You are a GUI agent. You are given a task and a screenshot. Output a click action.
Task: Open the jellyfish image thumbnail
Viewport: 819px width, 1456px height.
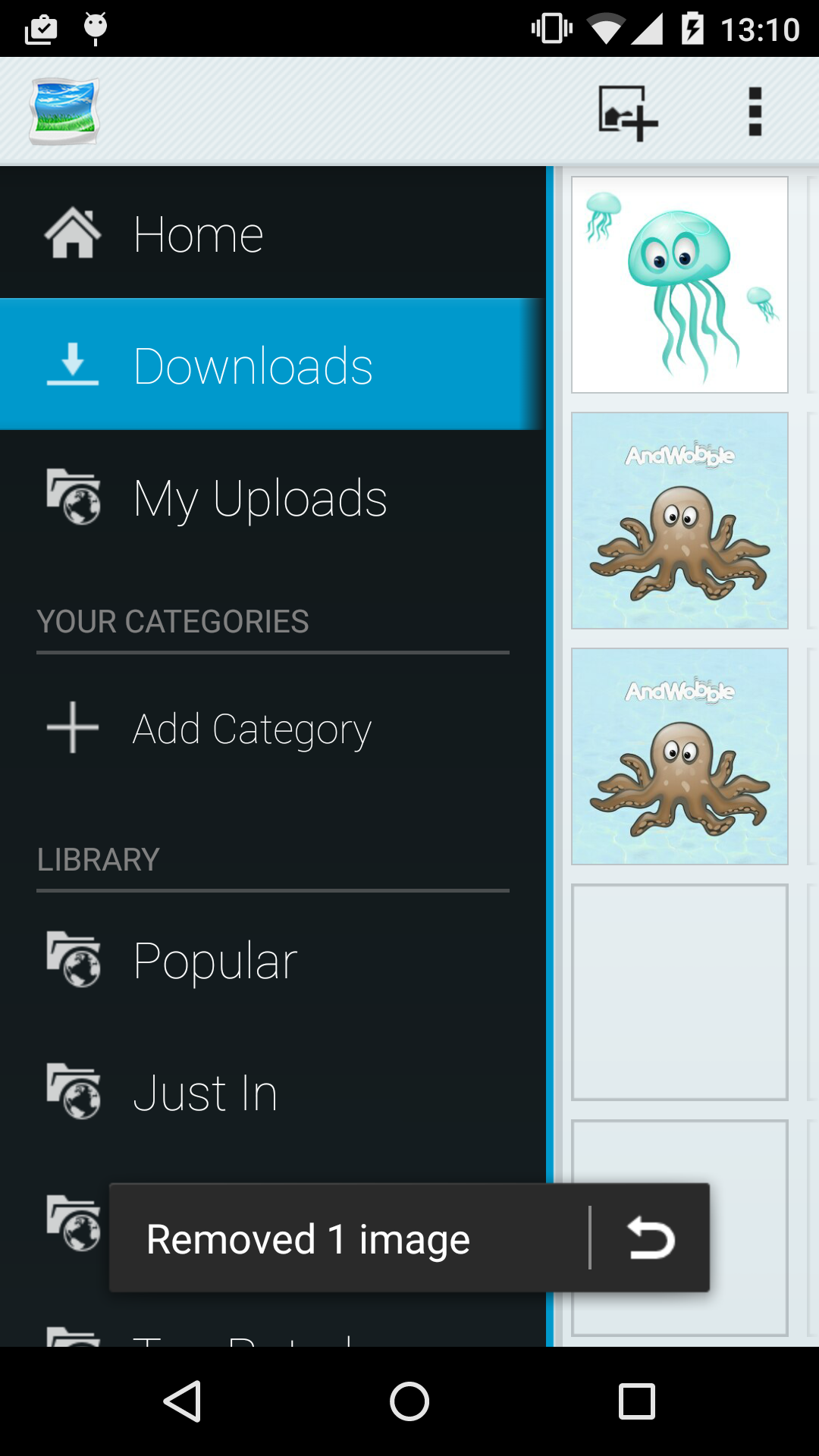tap(679, 285)
